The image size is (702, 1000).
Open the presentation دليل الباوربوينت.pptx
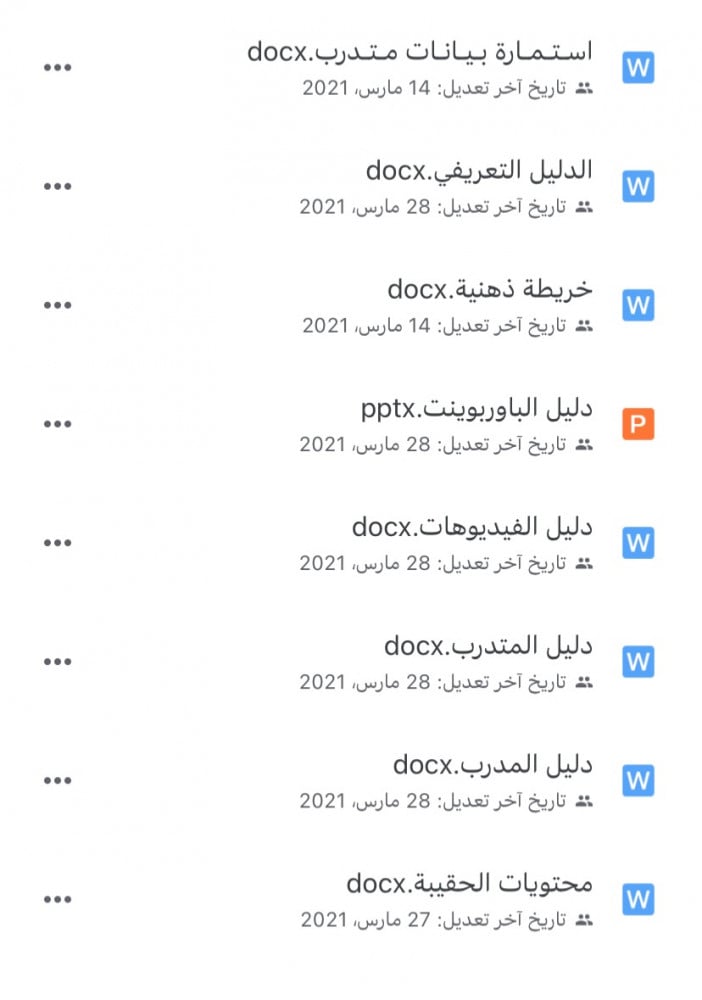pos(477,408)
